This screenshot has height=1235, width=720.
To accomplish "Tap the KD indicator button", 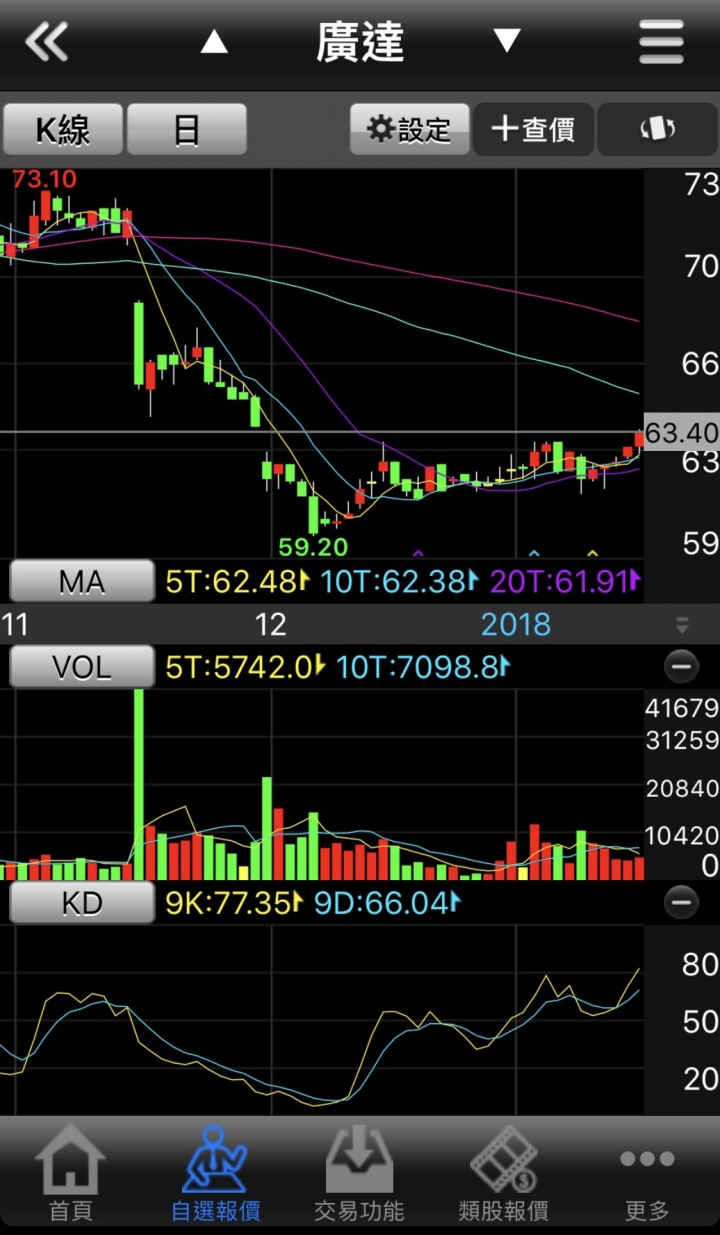I will [x=82, y=904].
